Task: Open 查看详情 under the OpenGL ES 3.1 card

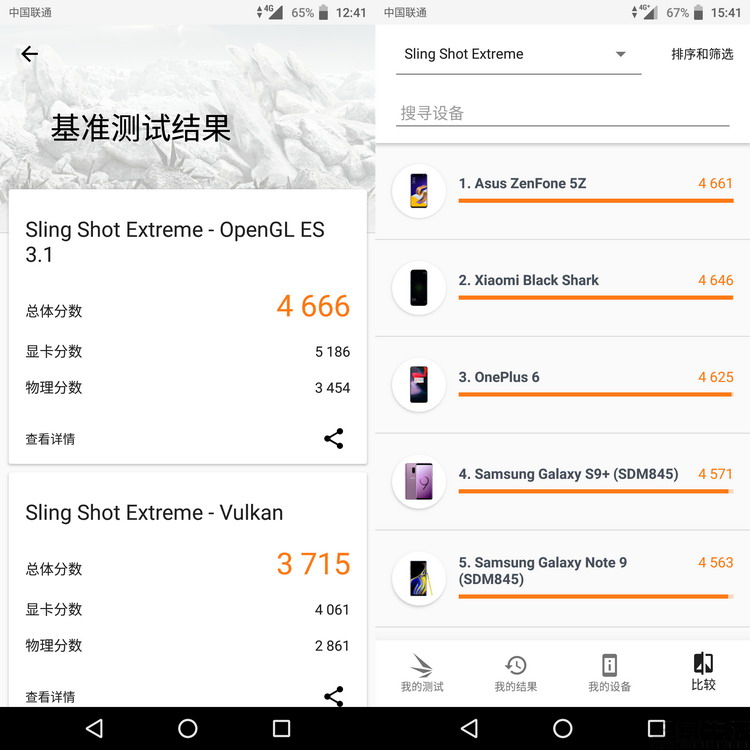Action: tap(50, 439)
